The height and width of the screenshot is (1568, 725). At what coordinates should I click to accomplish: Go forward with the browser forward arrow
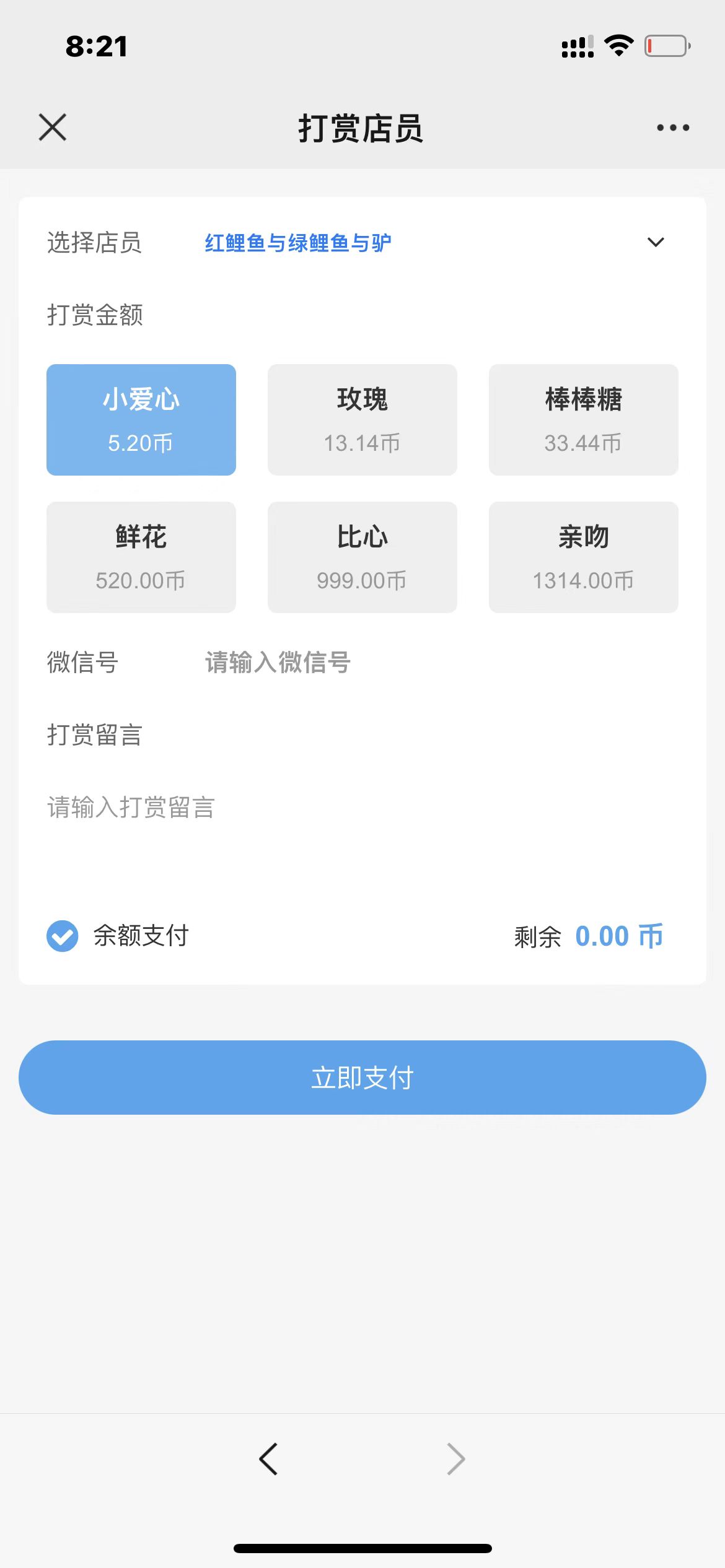pyautogui.click(x=456, y=1459)
